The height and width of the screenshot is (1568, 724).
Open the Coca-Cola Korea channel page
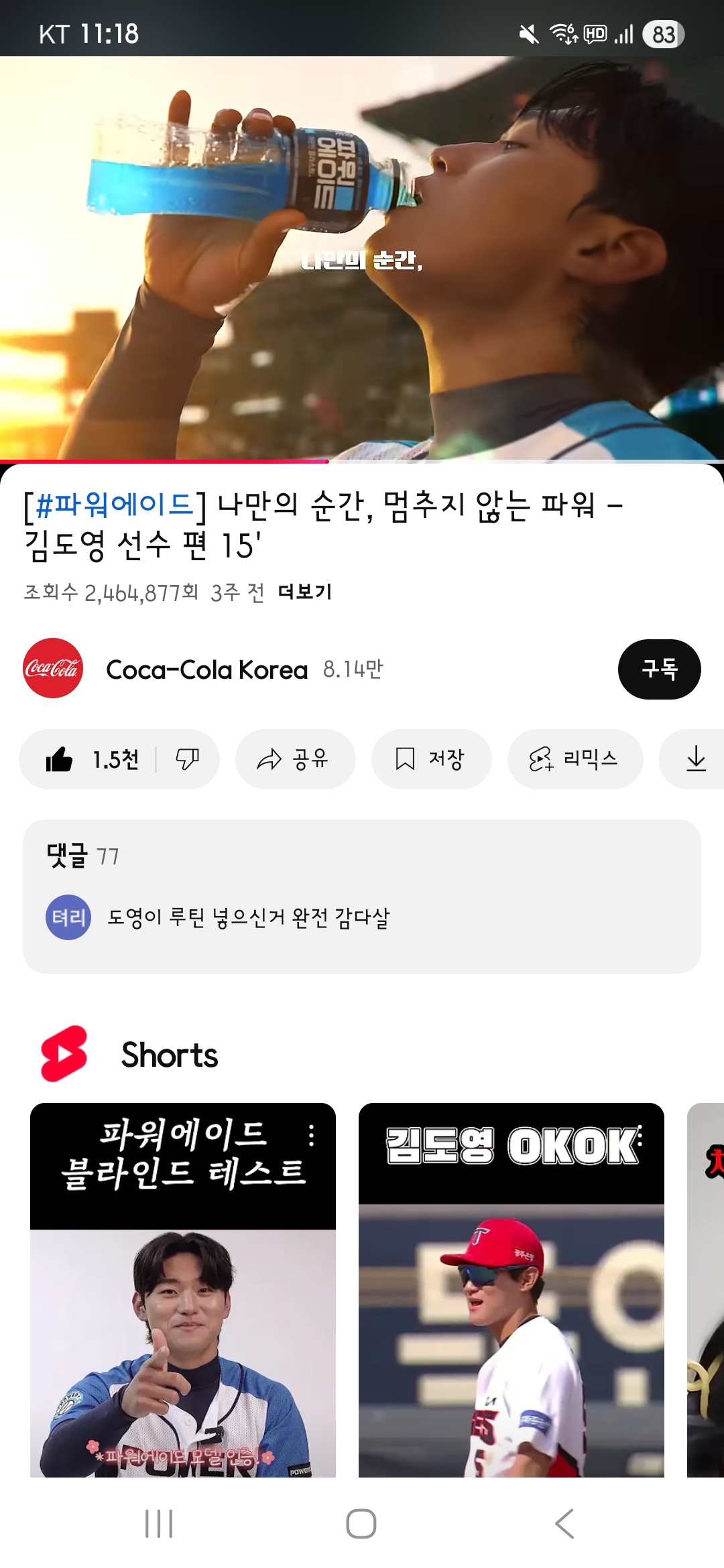206,669
